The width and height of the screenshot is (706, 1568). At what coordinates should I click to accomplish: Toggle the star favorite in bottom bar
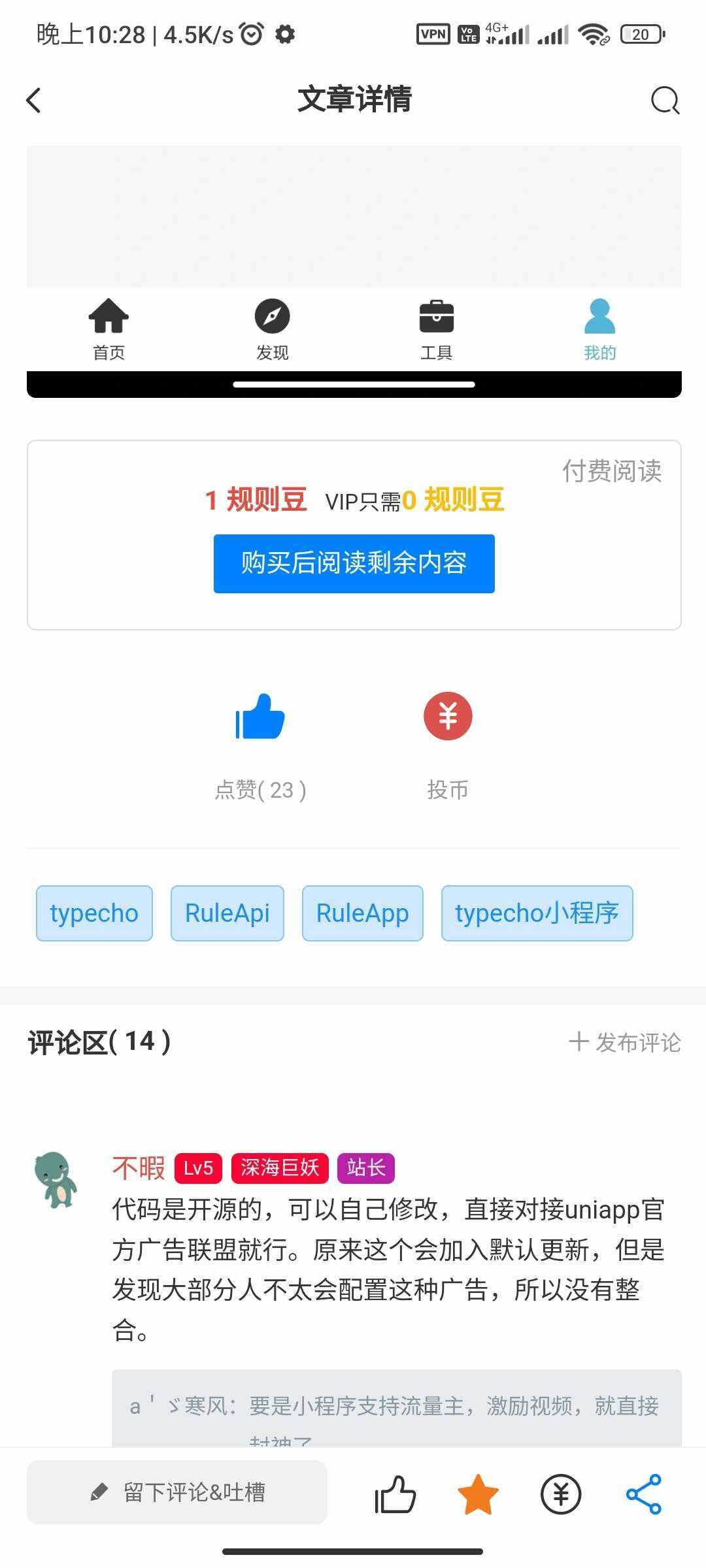(478, 1494)
